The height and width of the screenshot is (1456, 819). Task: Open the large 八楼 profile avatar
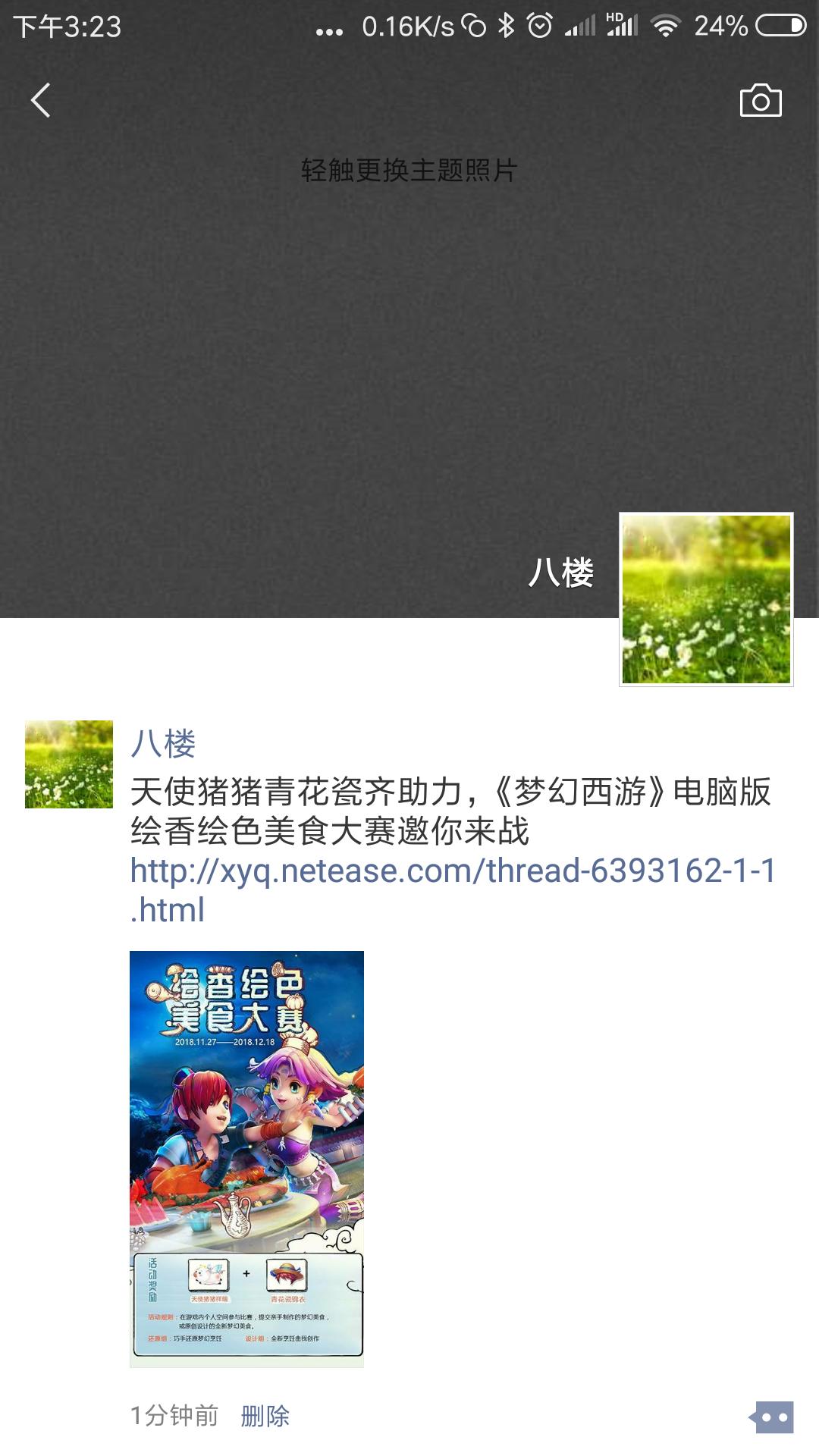[706, 599]
